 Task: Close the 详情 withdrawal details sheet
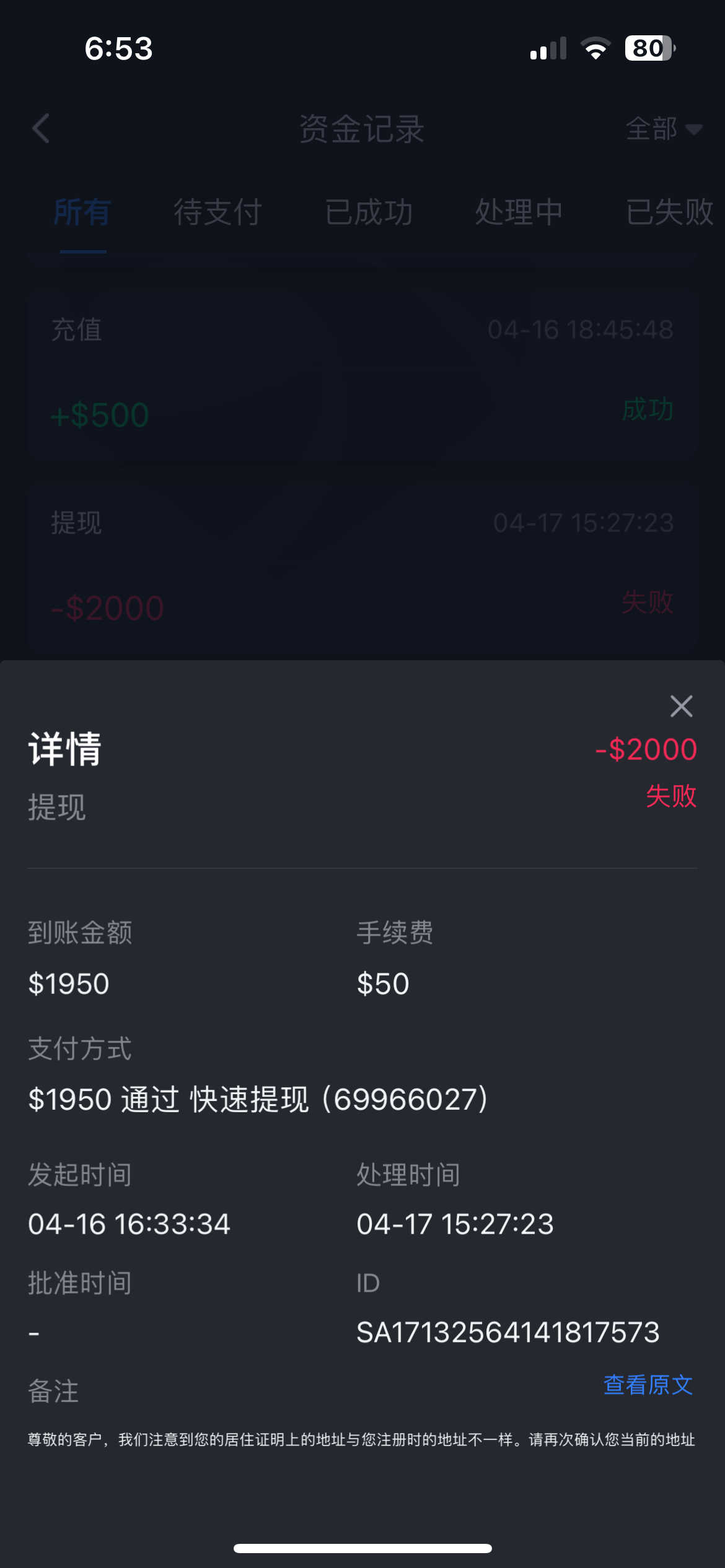coord(681,706)
